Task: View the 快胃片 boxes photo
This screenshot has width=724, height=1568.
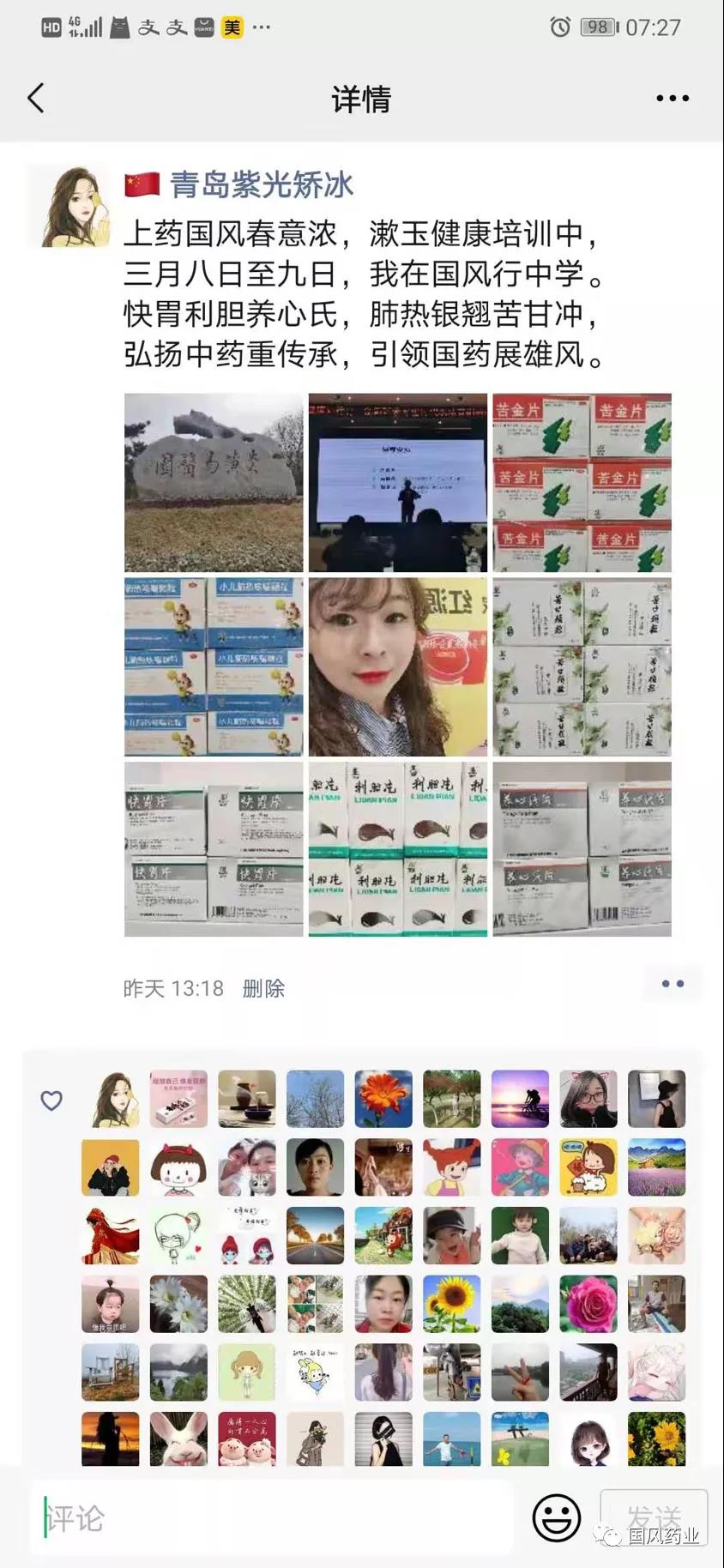Action: click(x=214, y=849)
